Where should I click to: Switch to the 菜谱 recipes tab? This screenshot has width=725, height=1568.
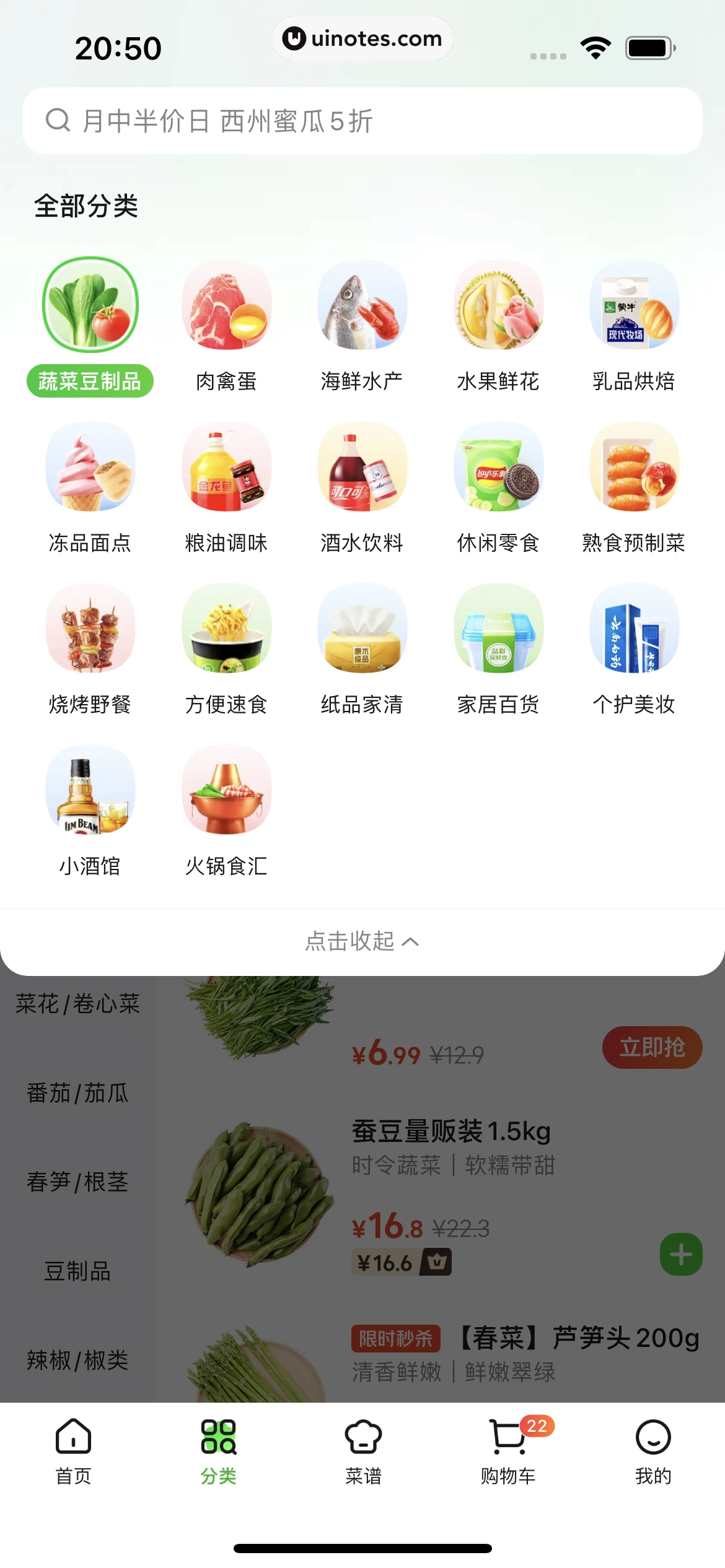pos(363,1450)
